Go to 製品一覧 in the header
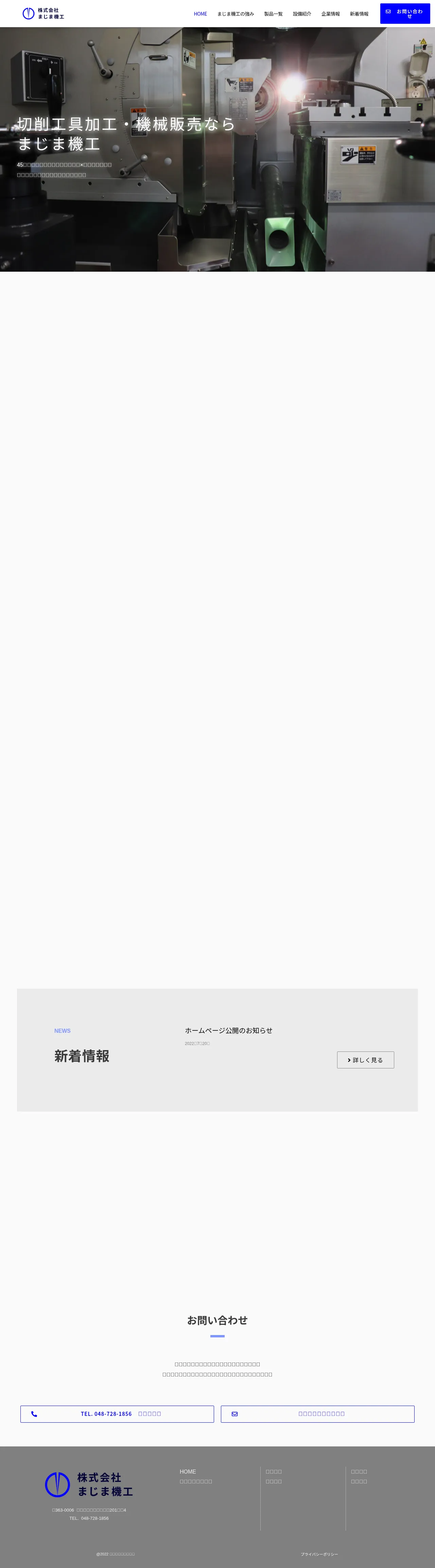The image size is (435, 1568). [273, 14]
